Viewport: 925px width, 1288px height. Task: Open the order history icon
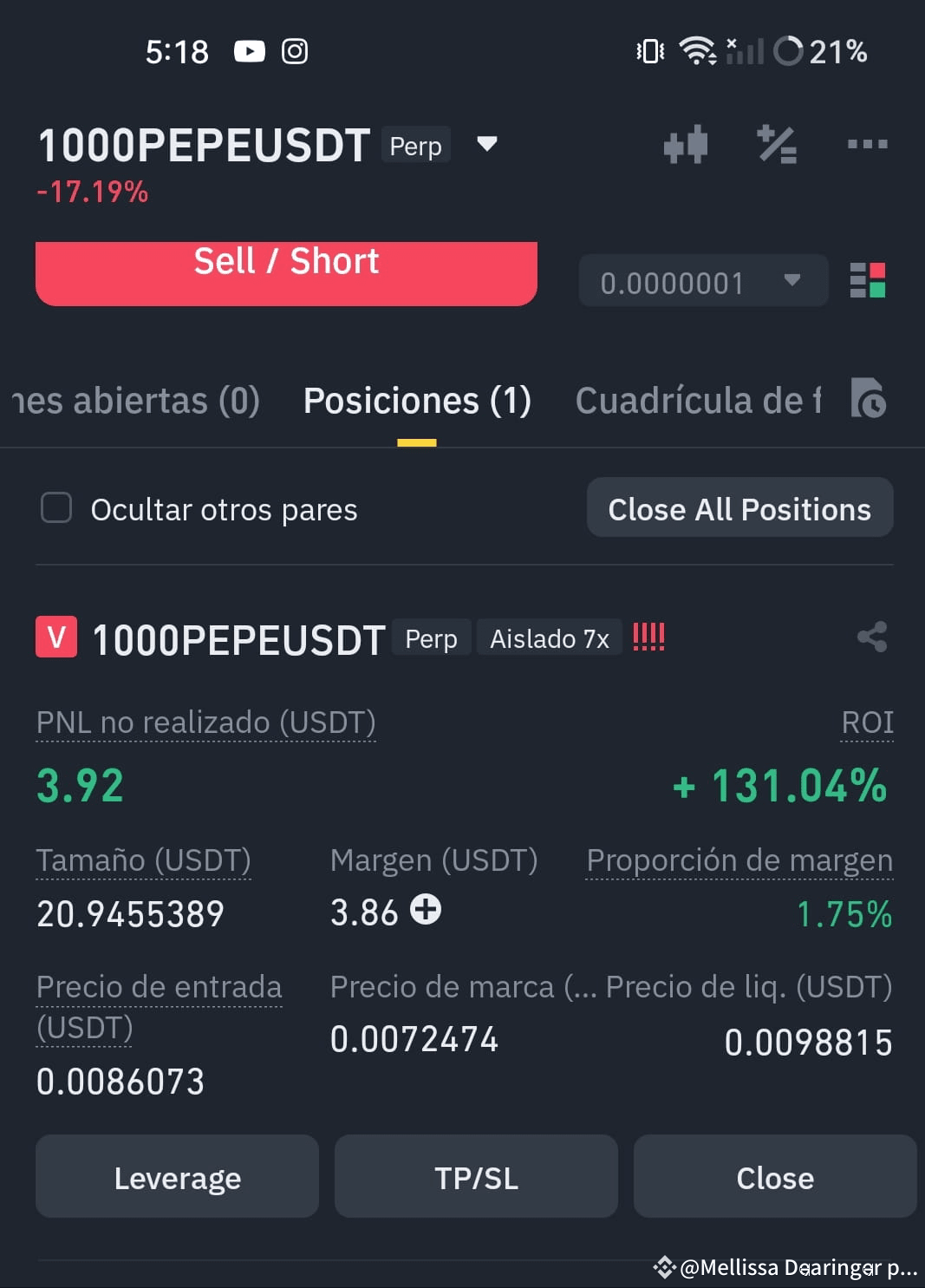click(868, 399)
